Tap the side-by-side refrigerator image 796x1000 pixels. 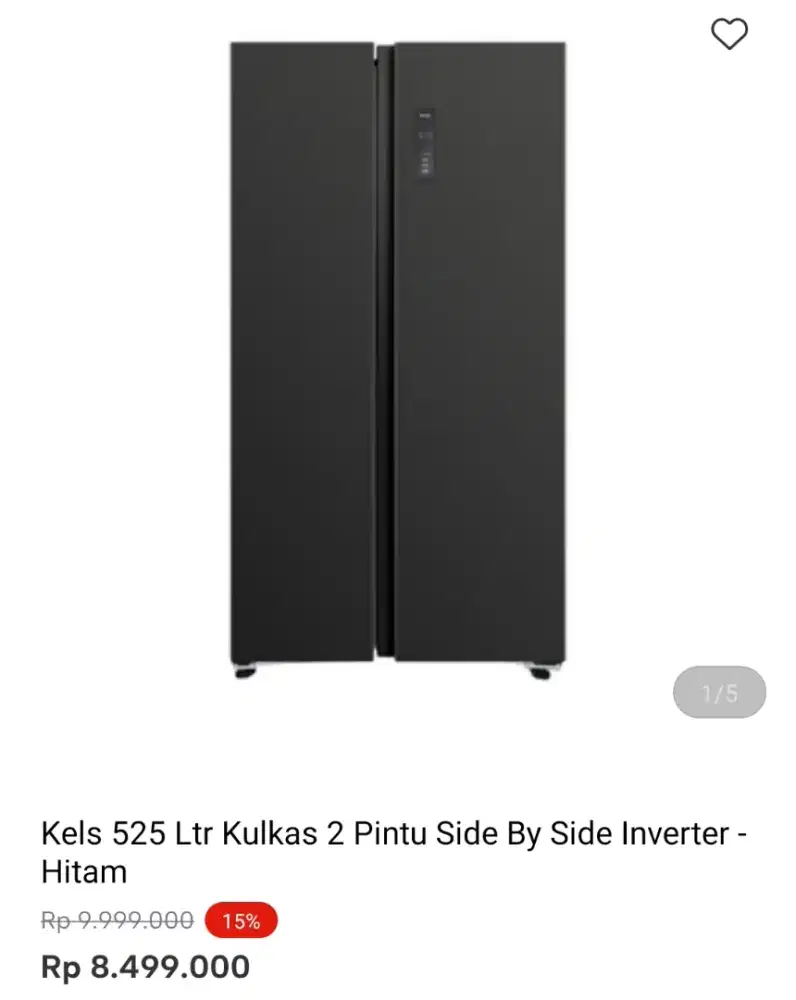[390, 360]
